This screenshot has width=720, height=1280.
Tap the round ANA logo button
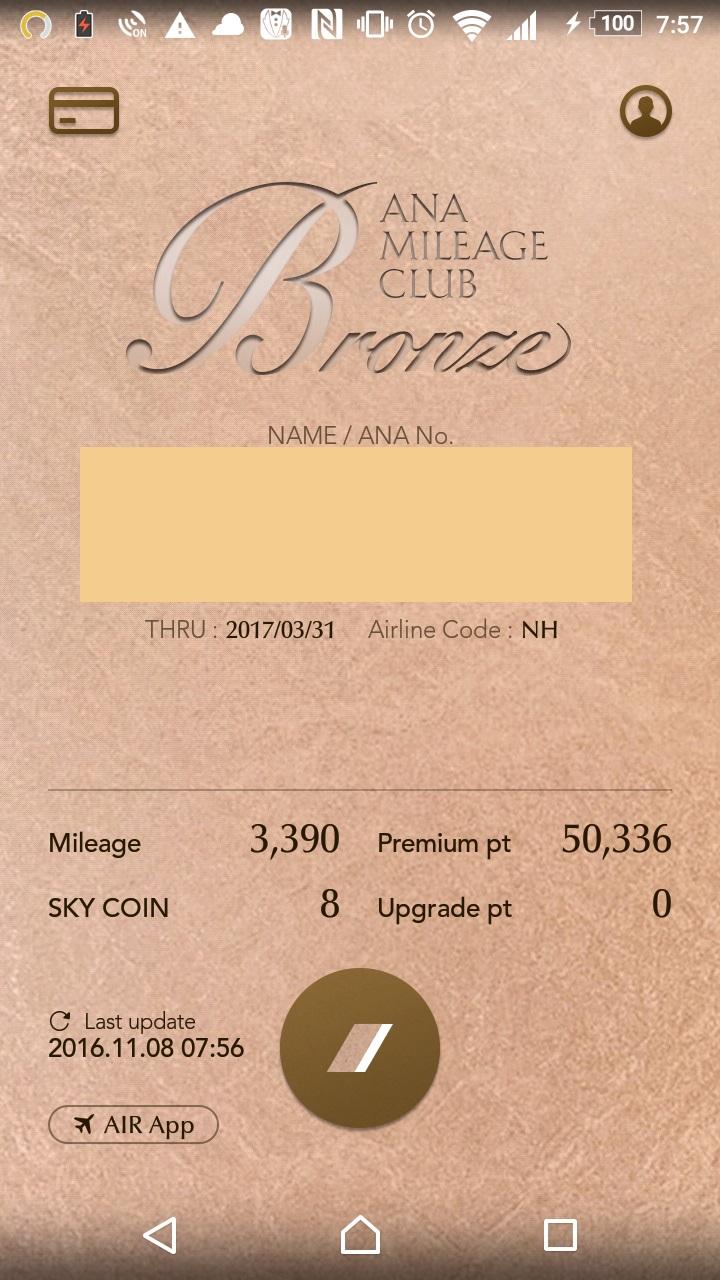[x=360, y=1048]
